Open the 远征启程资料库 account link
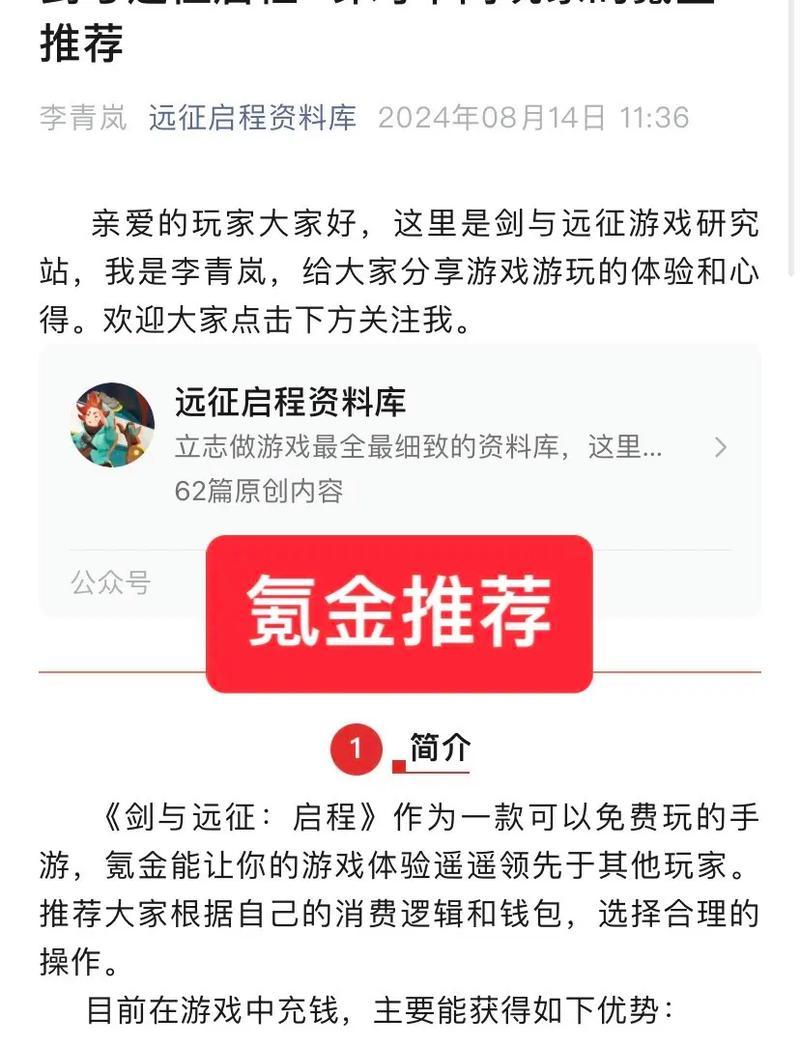Viewport: 800px width, 1040px height. pyautogui.click(x=252, y=117)
